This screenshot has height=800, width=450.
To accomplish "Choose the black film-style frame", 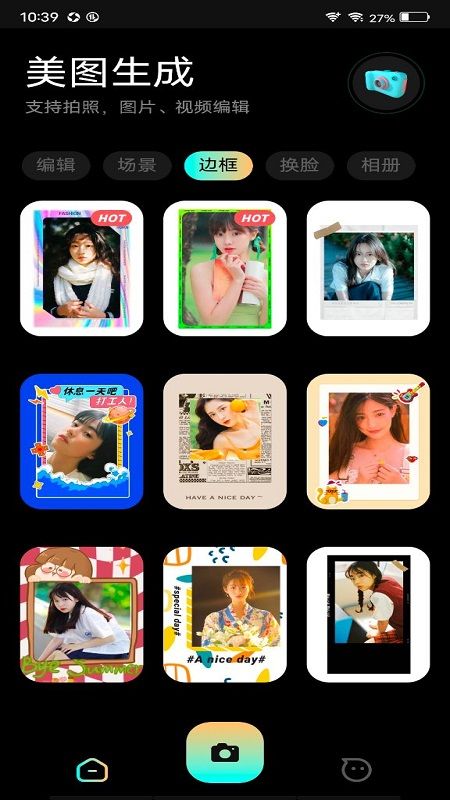I will [x=368, y=615].
